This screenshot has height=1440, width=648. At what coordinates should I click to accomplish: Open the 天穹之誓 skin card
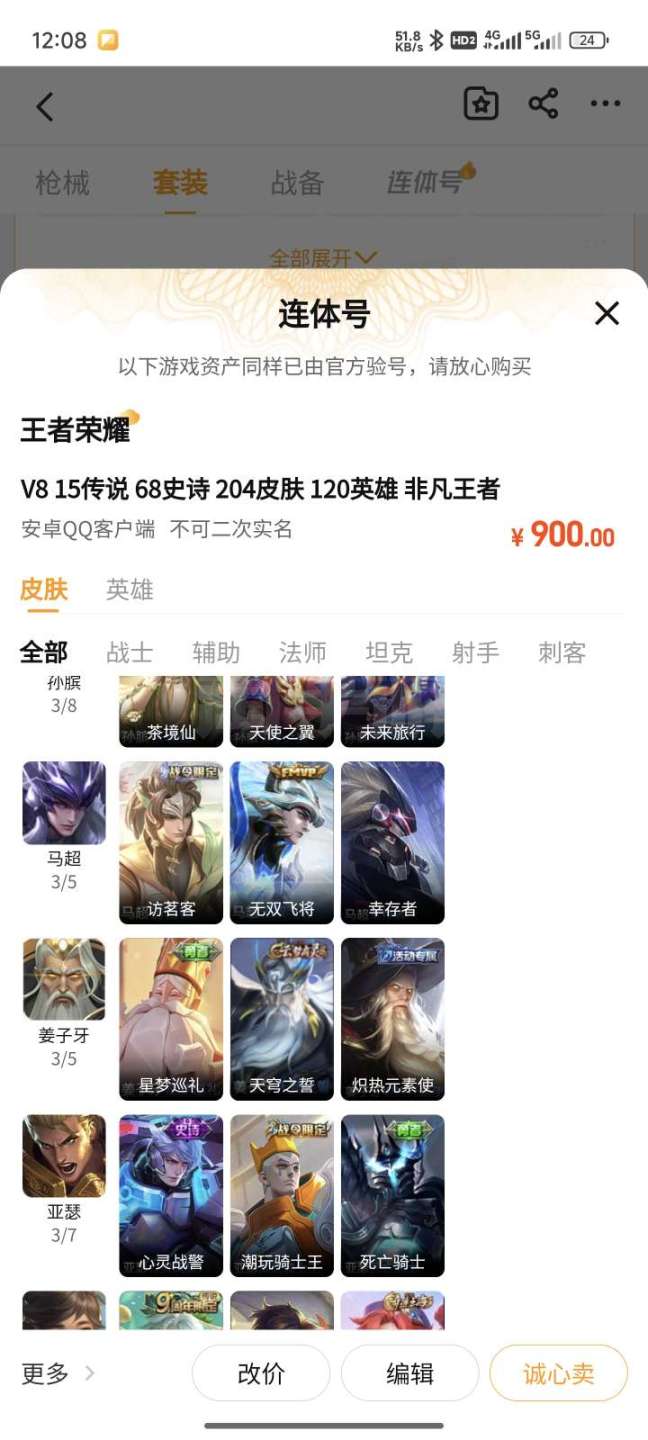(x=281, y=1018)
